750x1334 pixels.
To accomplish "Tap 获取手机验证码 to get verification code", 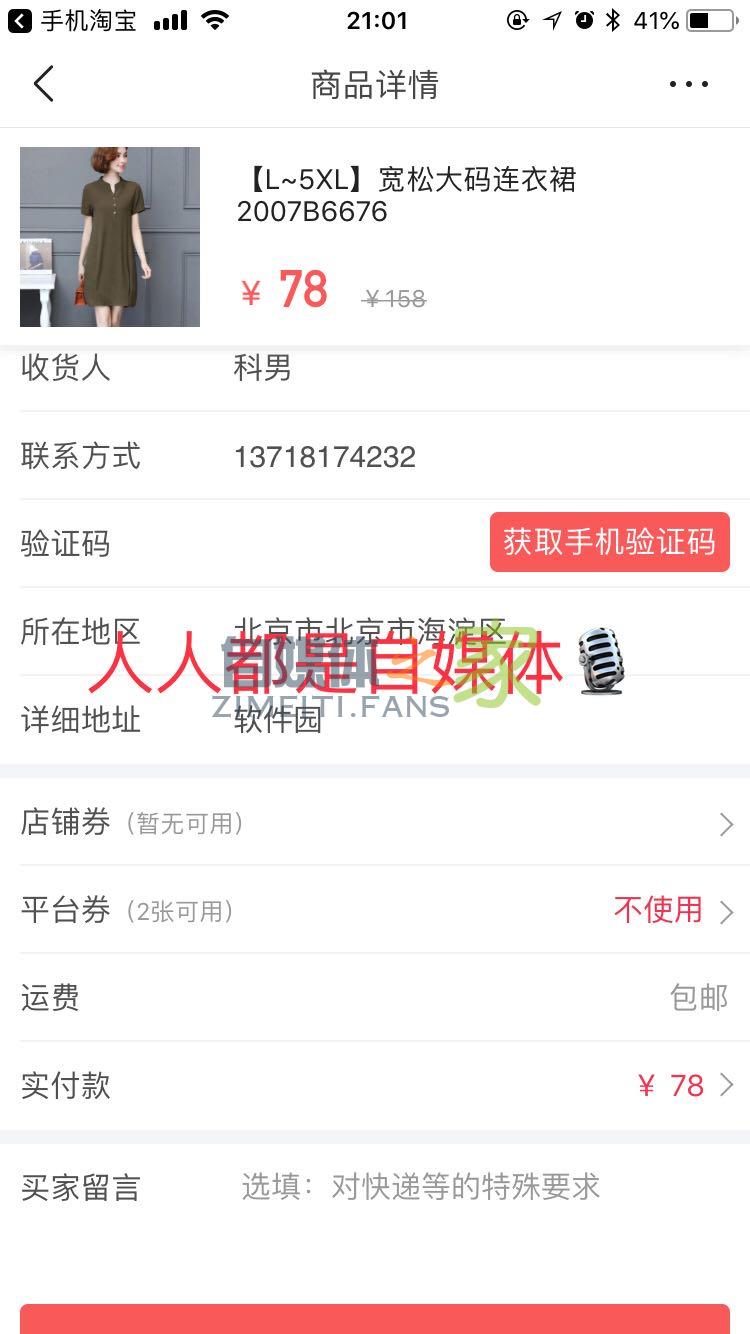I will click(x=609, y=542).
